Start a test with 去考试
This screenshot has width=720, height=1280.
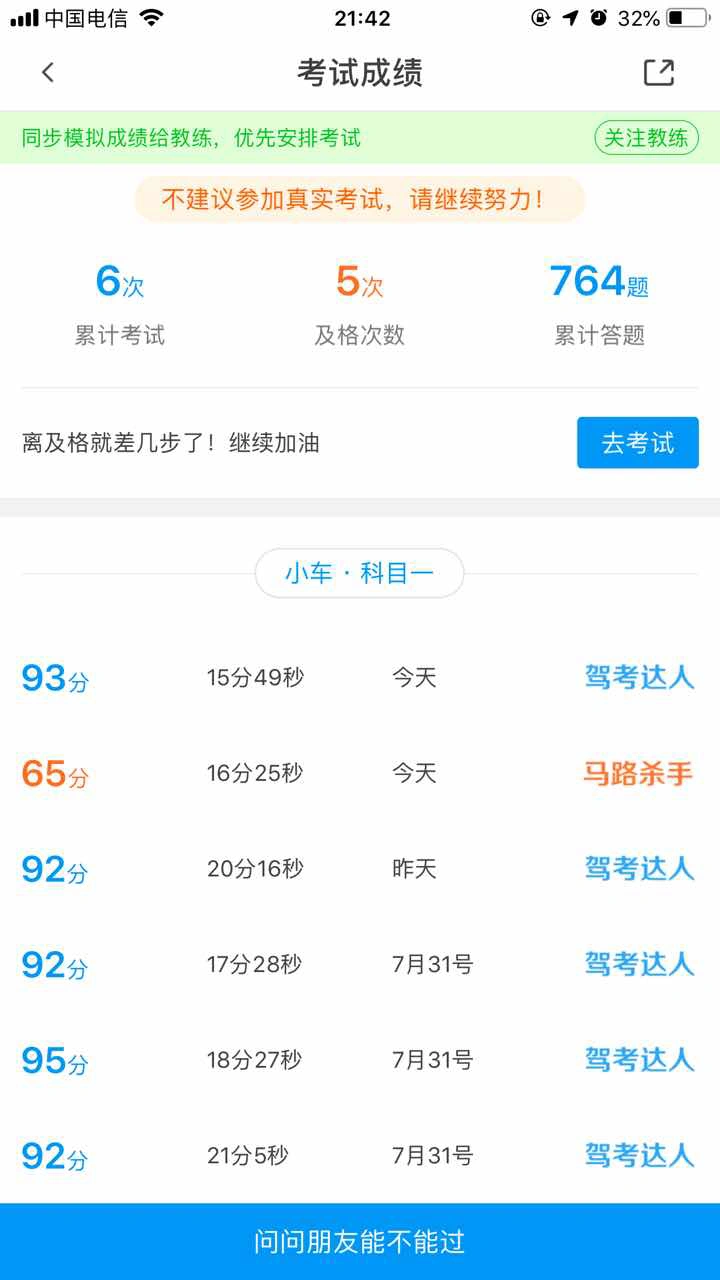637,443
